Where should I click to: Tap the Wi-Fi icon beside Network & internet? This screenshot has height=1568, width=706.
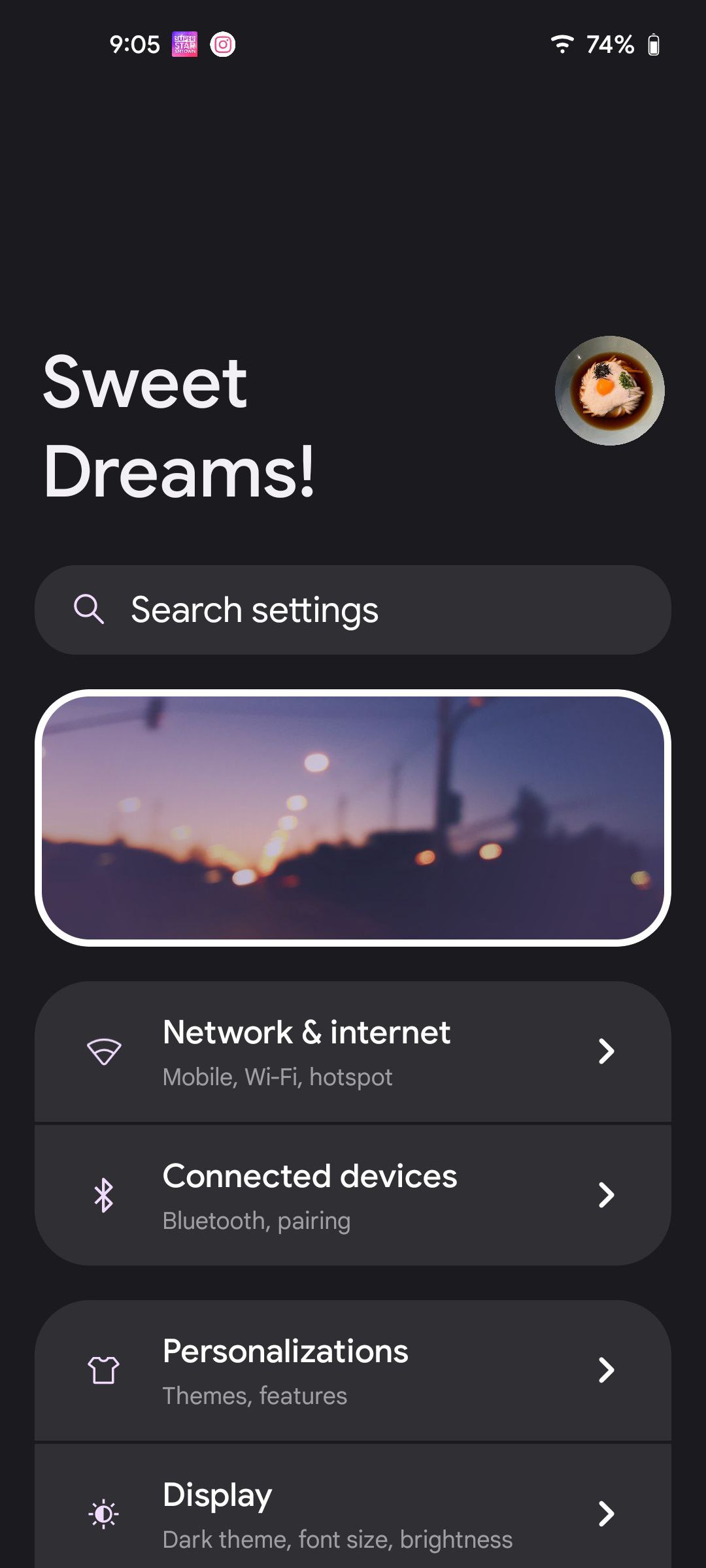pos(105,1052)
